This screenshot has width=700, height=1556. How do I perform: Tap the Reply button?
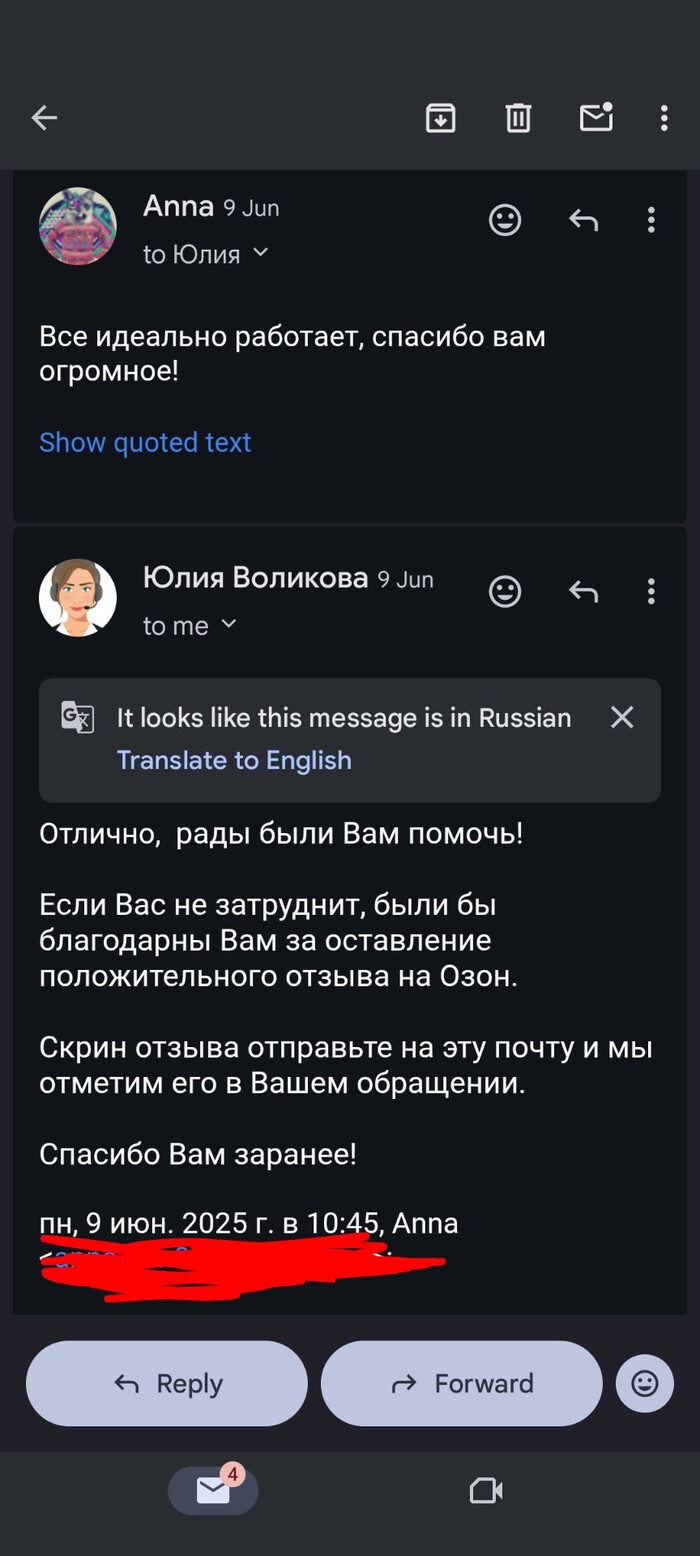[166, 1383]
